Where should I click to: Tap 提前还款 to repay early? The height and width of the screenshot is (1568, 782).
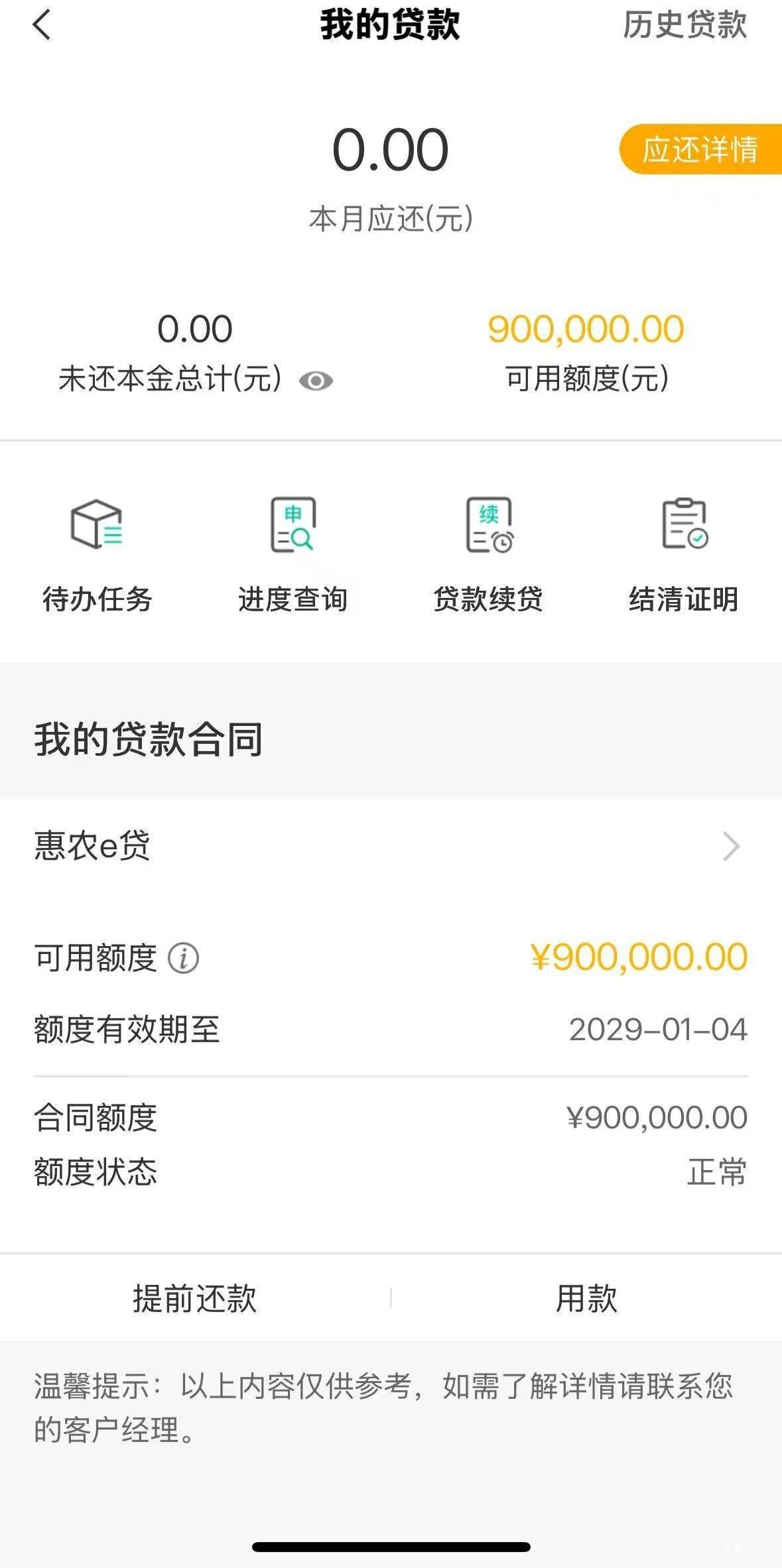coord(195,1298)
